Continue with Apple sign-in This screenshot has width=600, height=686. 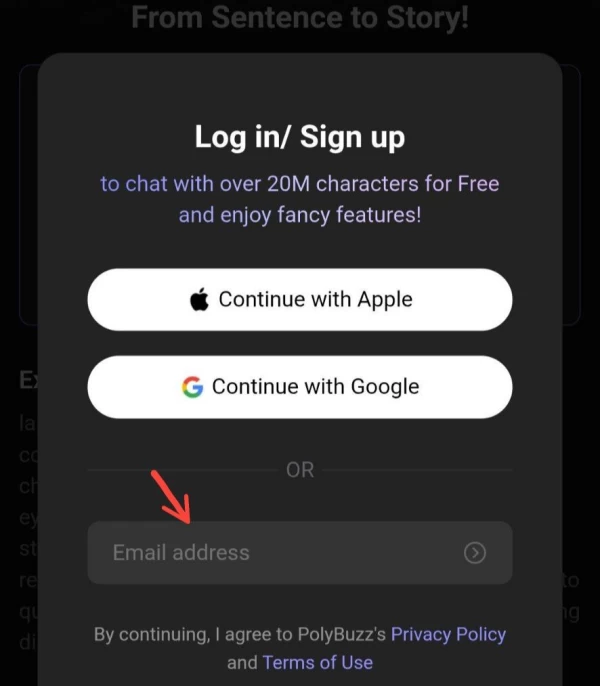point(300,299)
